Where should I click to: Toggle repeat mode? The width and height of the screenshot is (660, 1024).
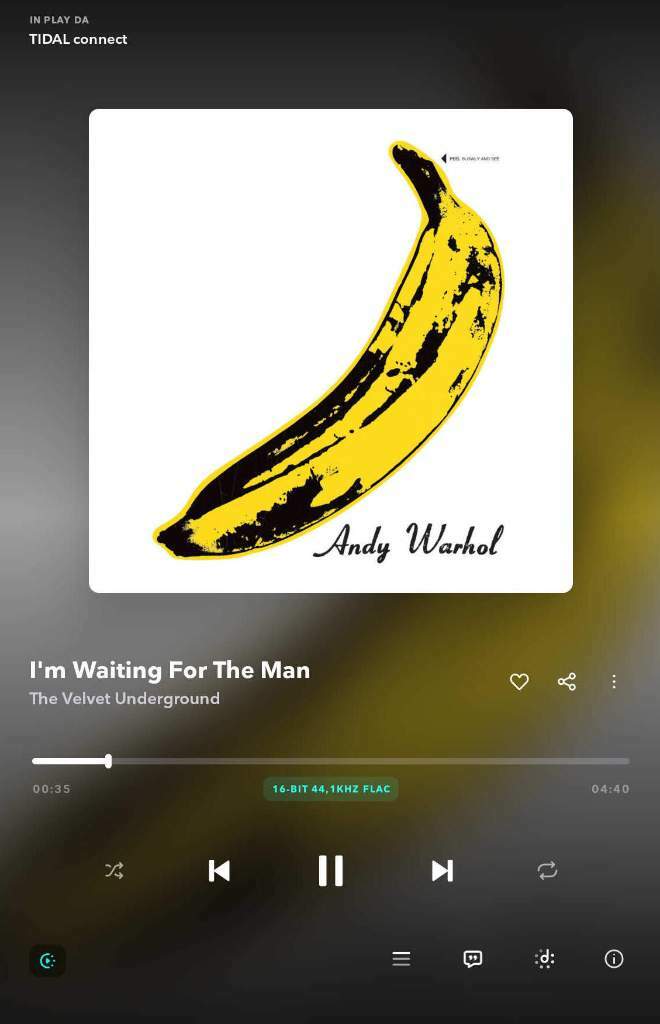[547, 871]
